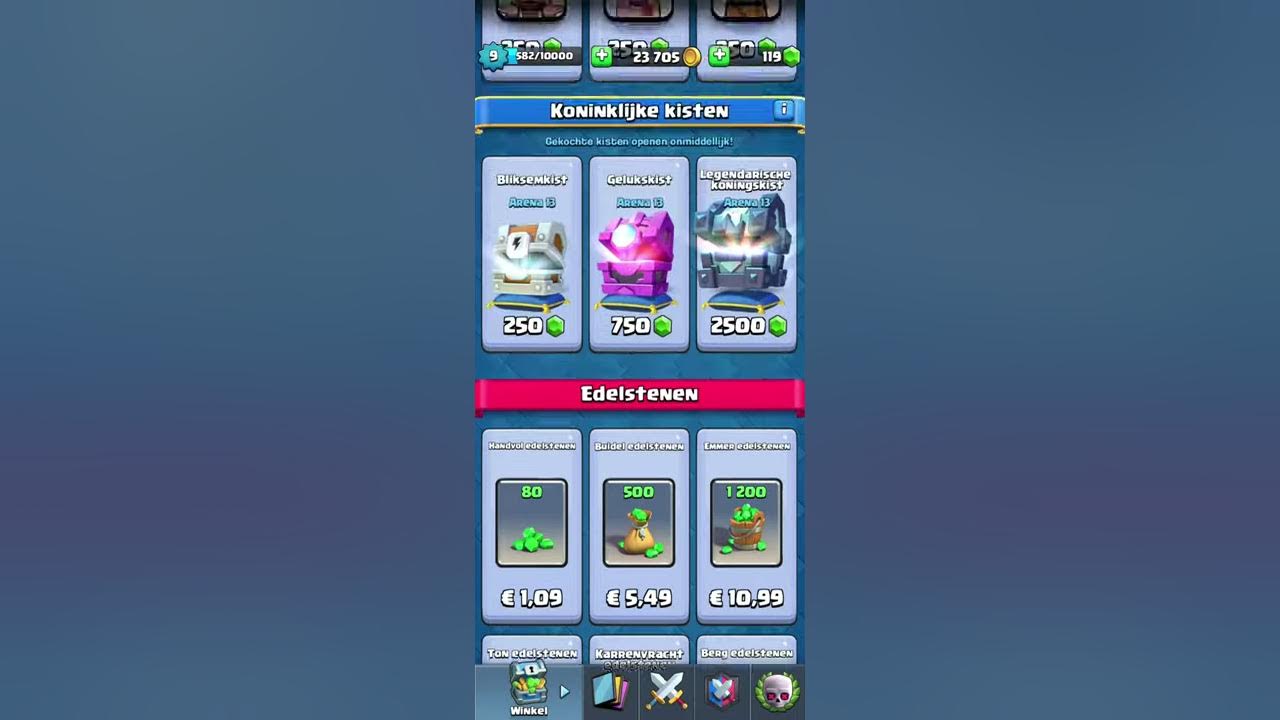The width and height of the screenshot is (1280, 720).
Task: Add more gold with the plus button
Action: pyautogui.click(x=601, y=56)
